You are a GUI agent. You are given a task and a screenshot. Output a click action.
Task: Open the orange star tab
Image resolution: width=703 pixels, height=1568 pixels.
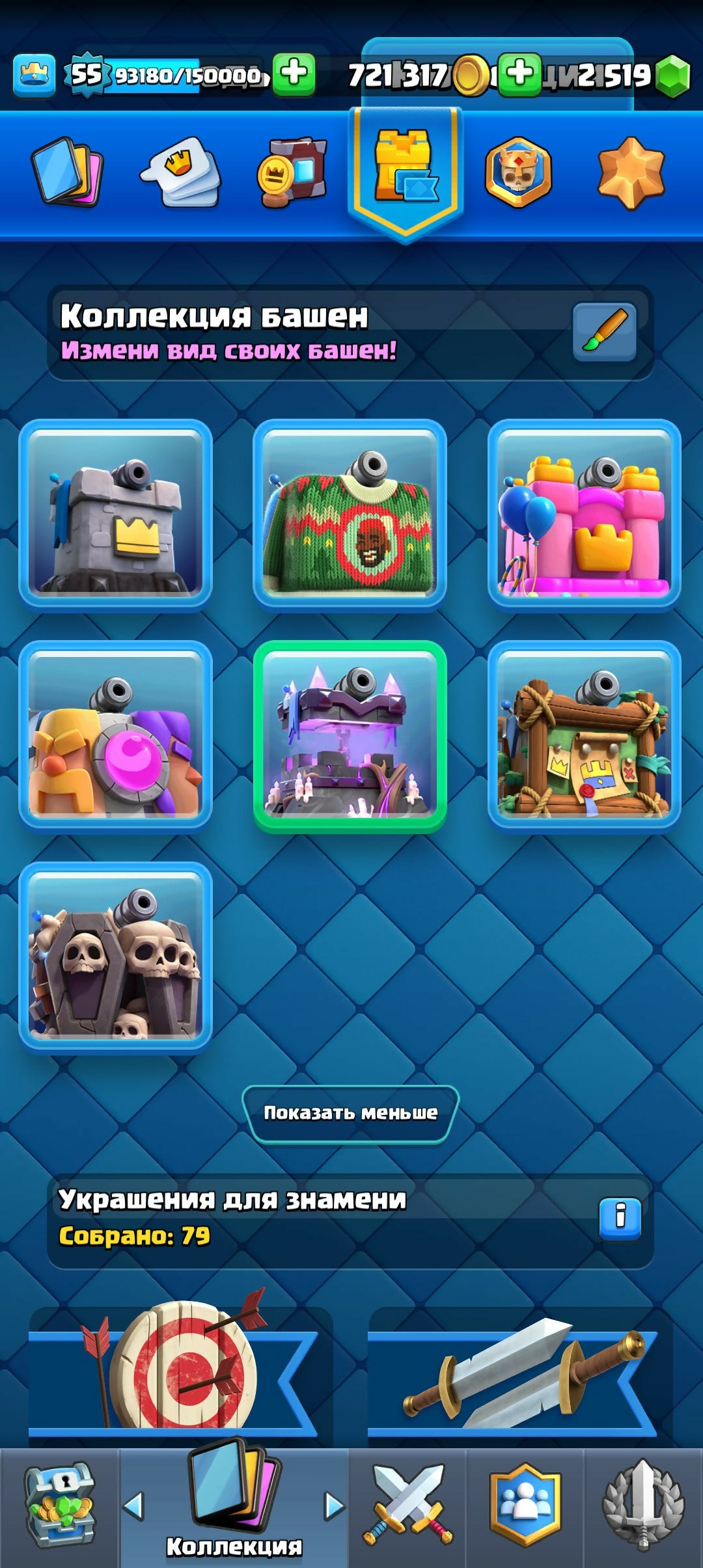pos(631,172)
